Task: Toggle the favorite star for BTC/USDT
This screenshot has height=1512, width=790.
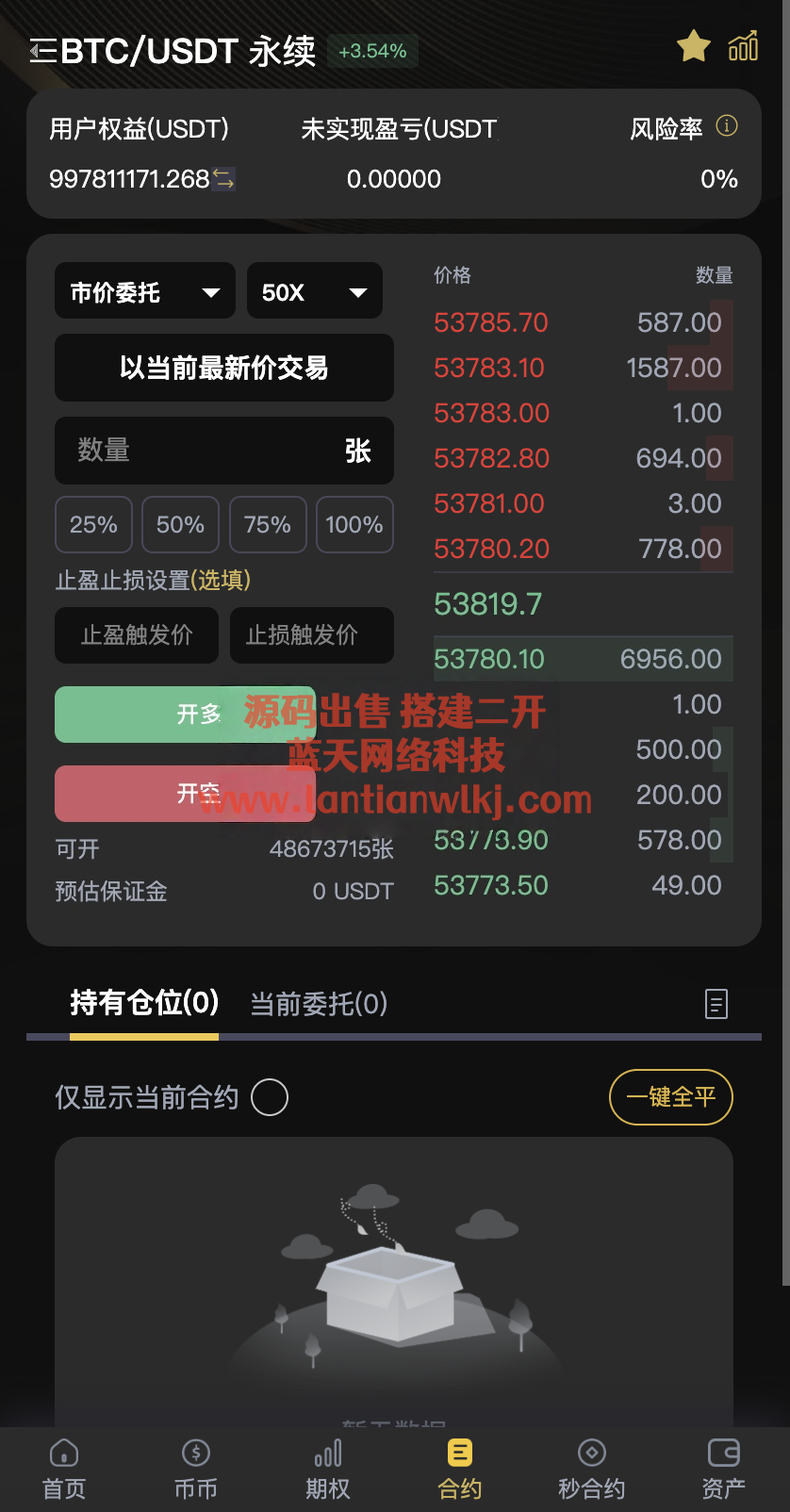Action: point(693,45)
